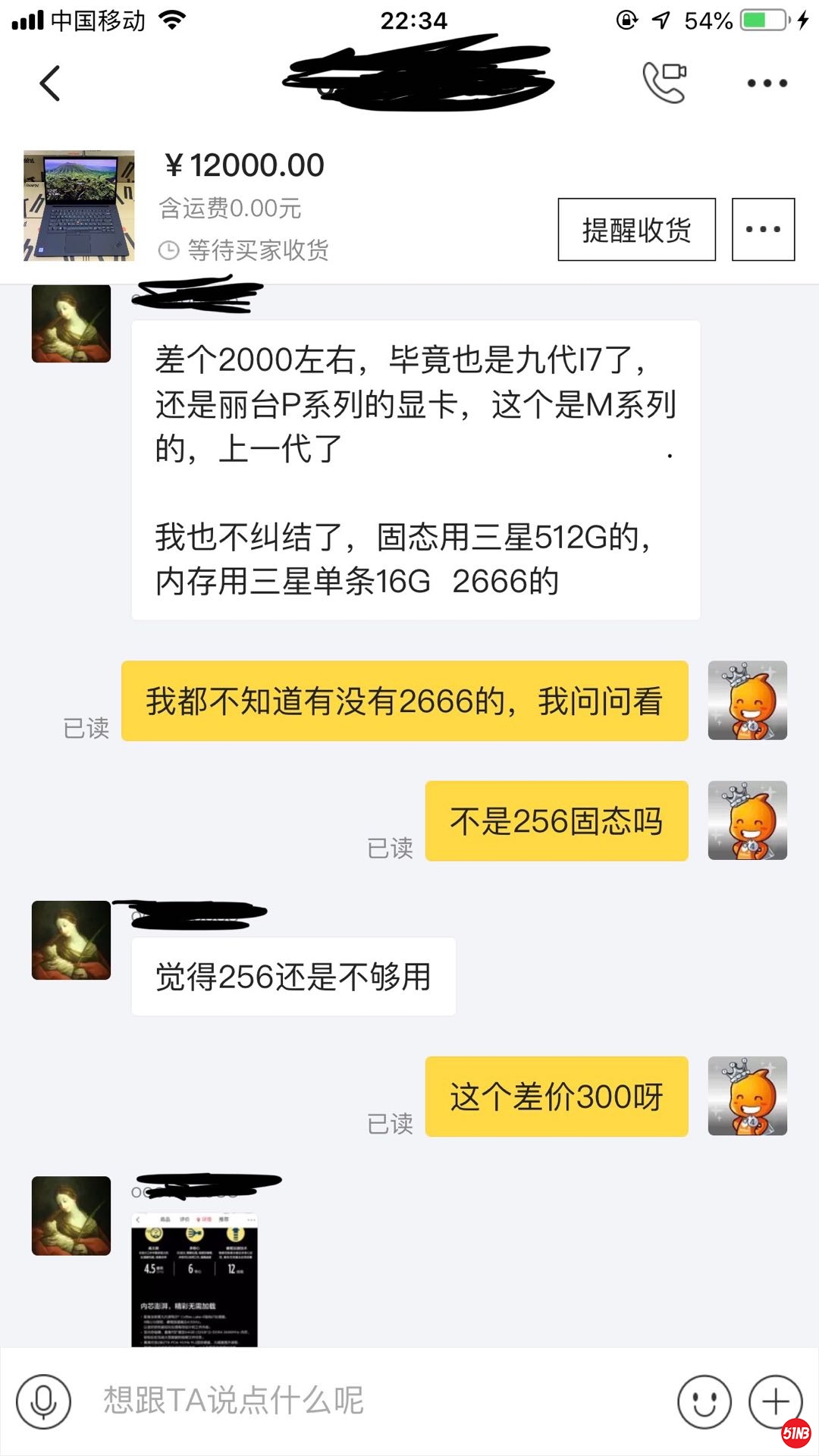The image size is (819, 1456).
Task: Start a voice or video call
Action: click(x=664, y=82)
